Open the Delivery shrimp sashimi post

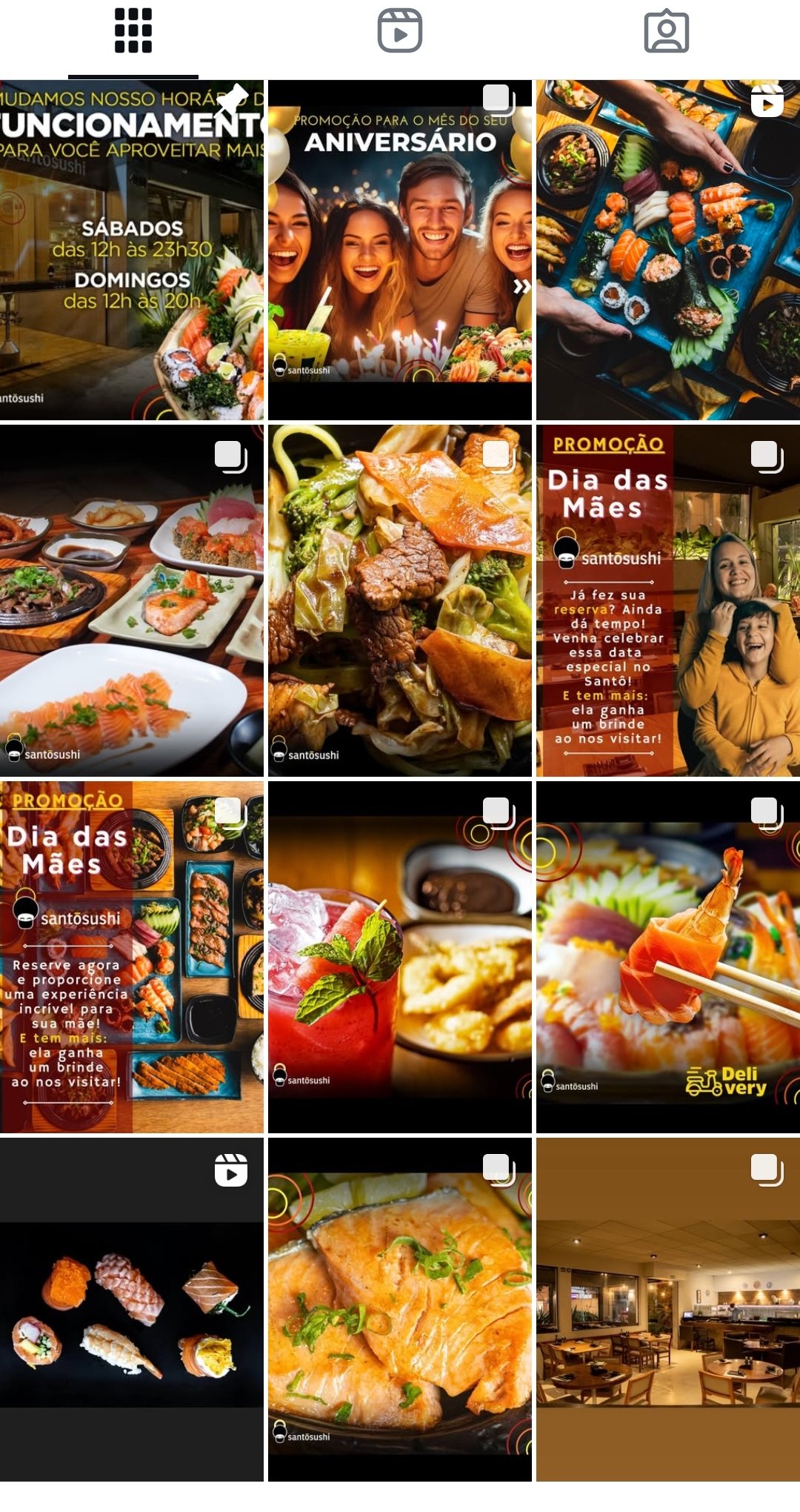[x=668, y=957]
